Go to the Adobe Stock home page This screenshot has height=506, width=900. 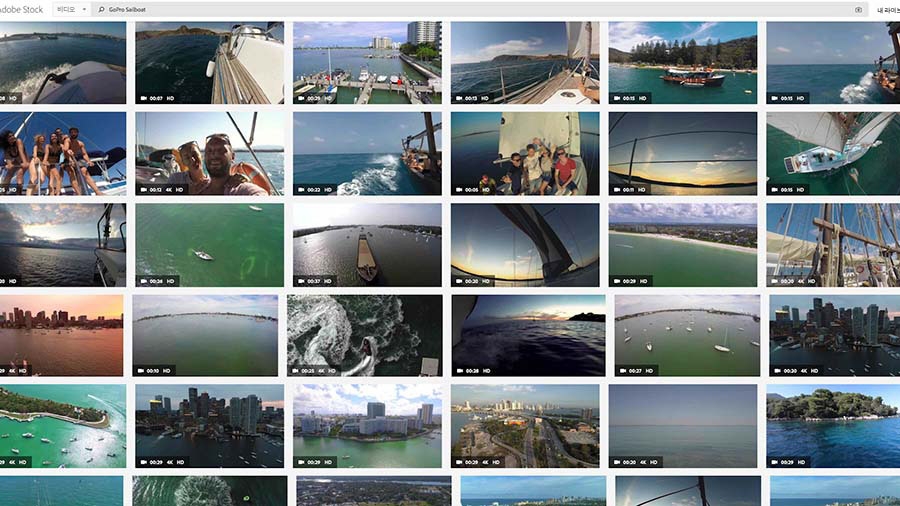coord(20,9)
